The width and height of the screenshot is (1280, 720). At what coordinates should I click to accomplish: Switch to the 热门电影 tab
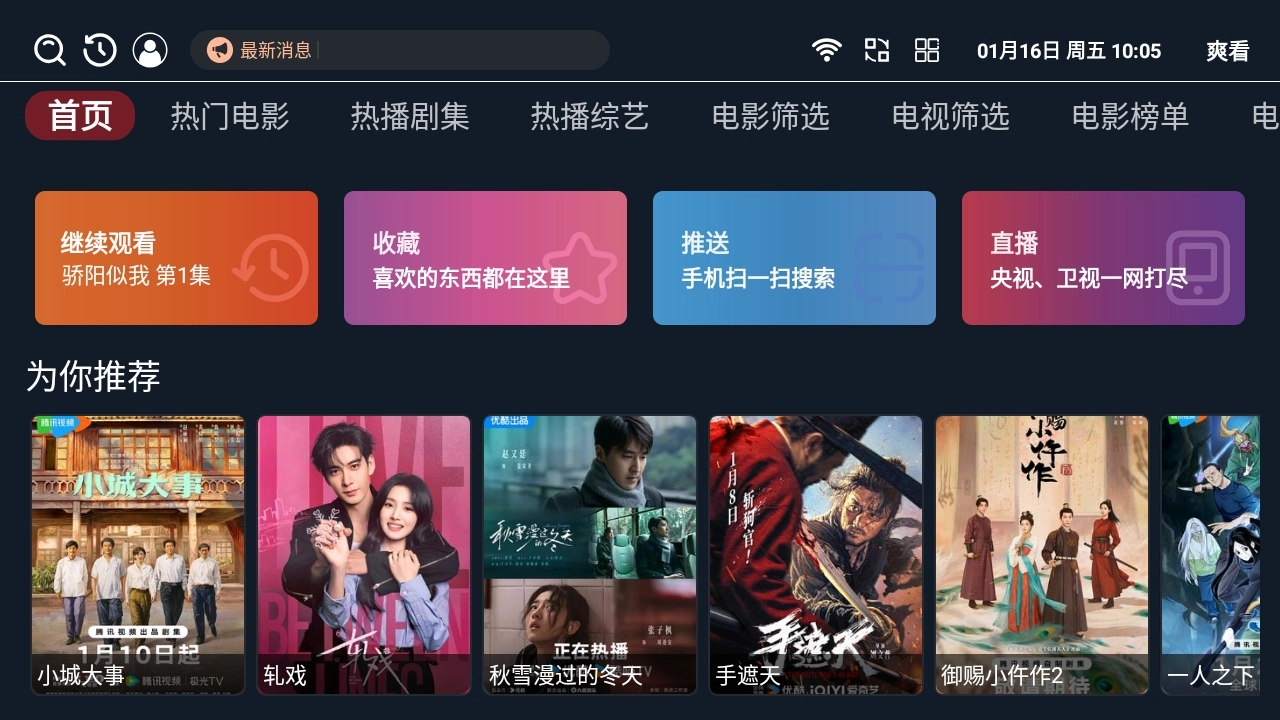(230, 116)
